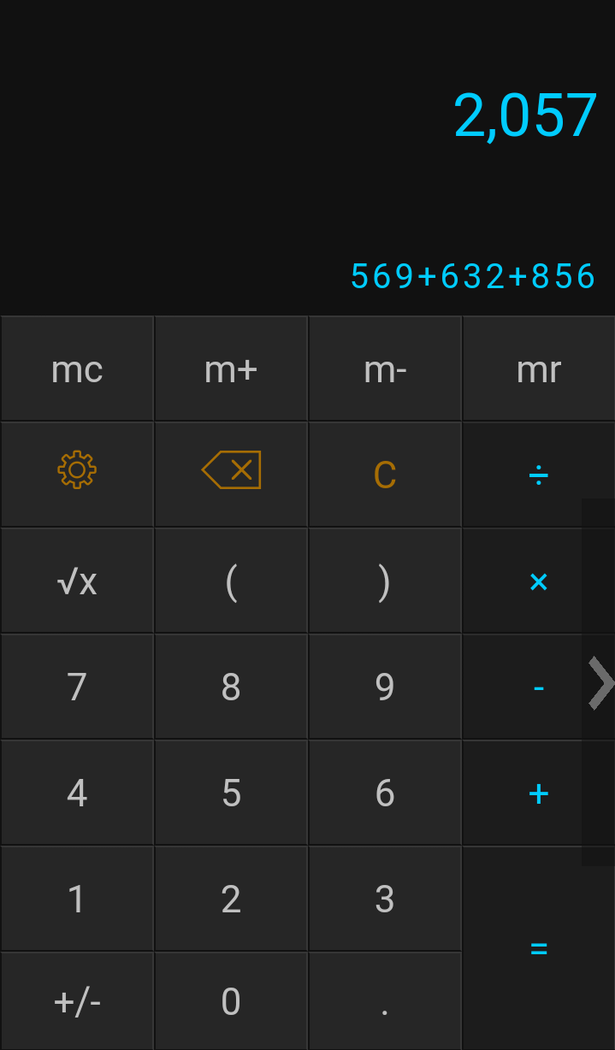
Task: Insert a closing parenthesis
Action: pos(385,581)
